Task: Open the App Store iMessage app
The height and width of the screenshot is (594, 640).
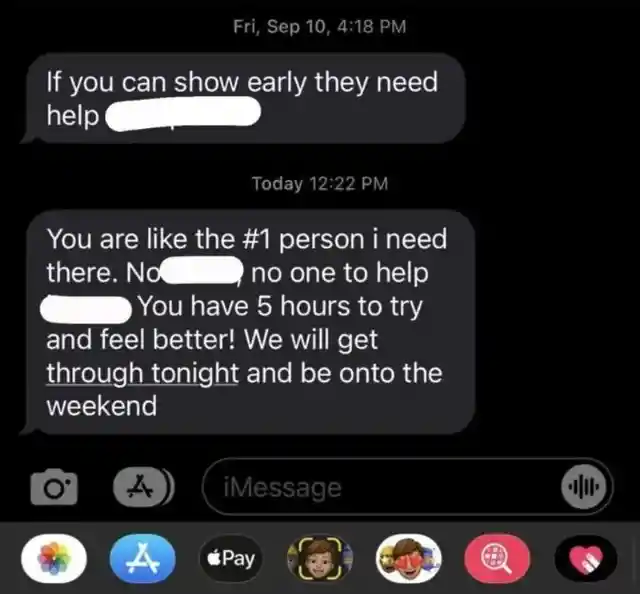Action: click(x=140, y=558)
